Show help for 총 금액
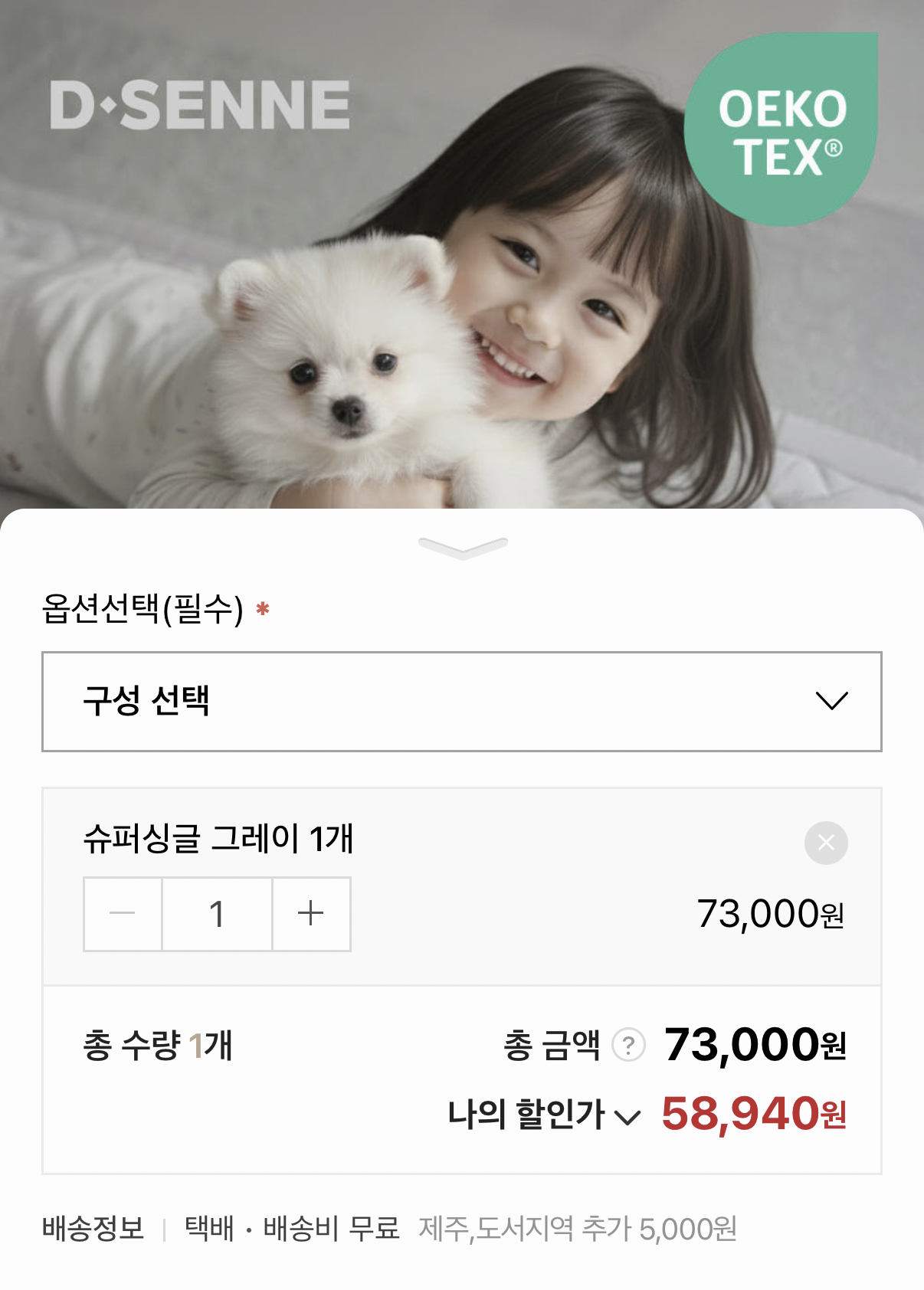Screen dimensions: 924x1290 pos(629,1045)
